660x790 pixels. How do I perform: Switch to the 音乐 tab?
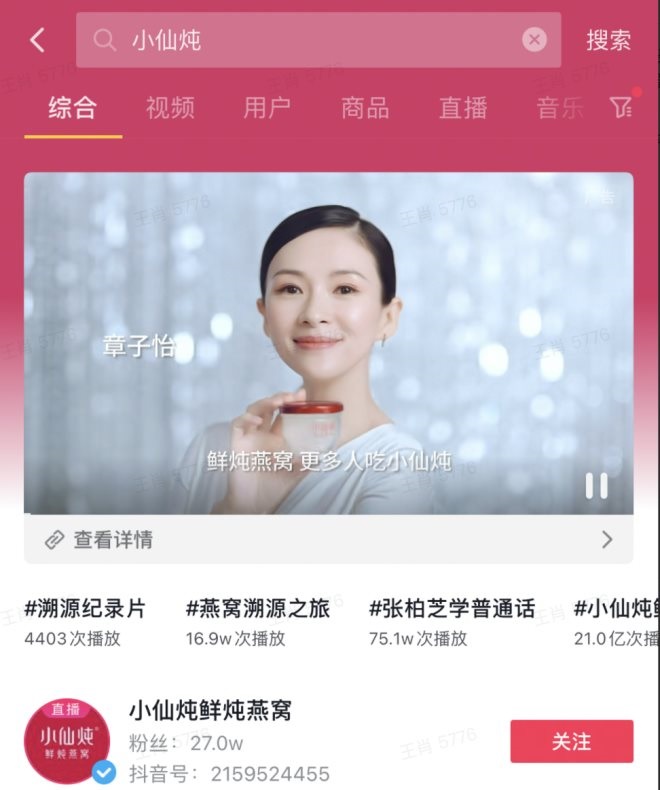[x=560, y=108]
